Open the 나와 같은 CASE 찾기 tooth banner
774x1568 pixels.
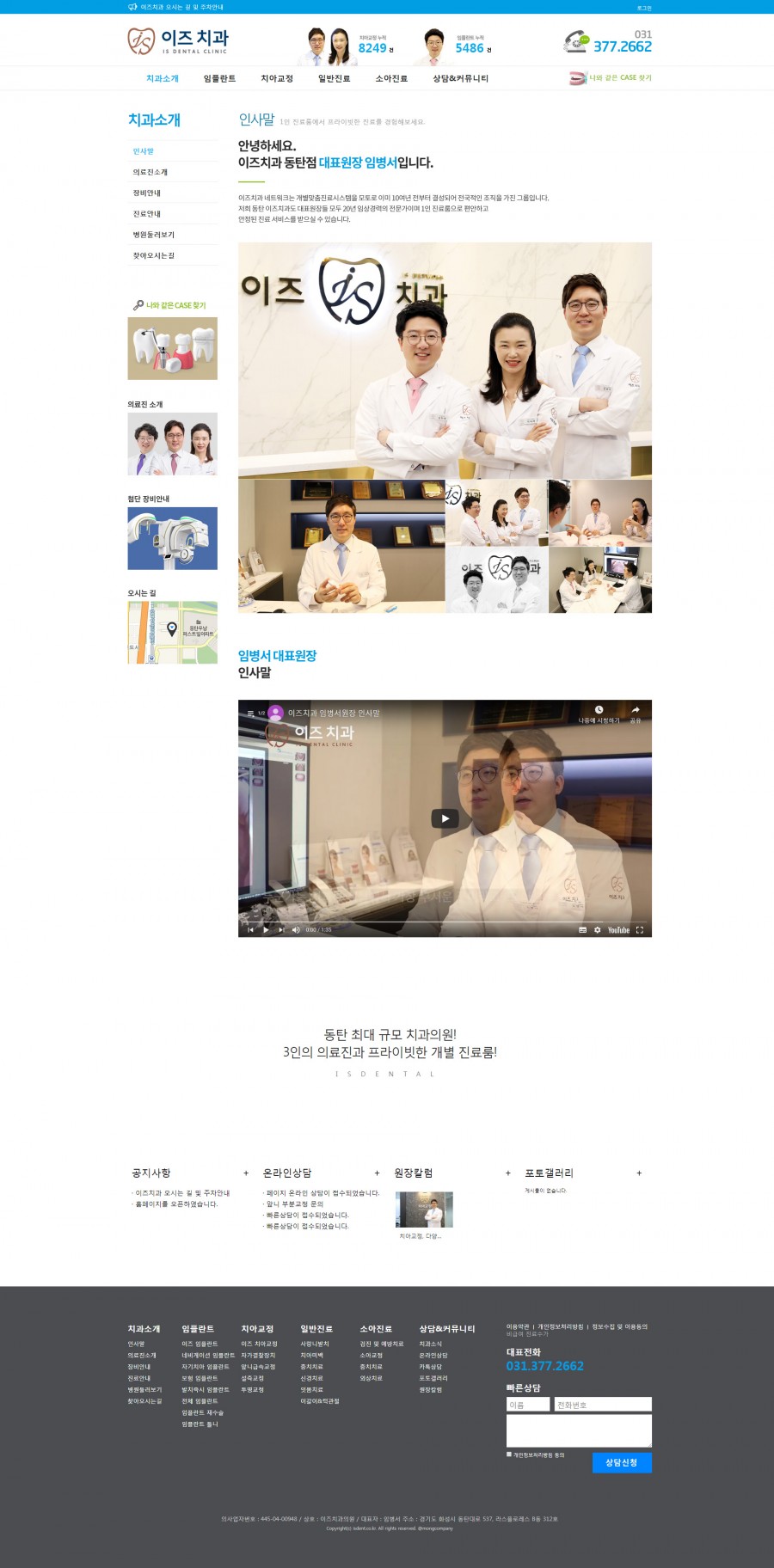(x=172, y=348)
